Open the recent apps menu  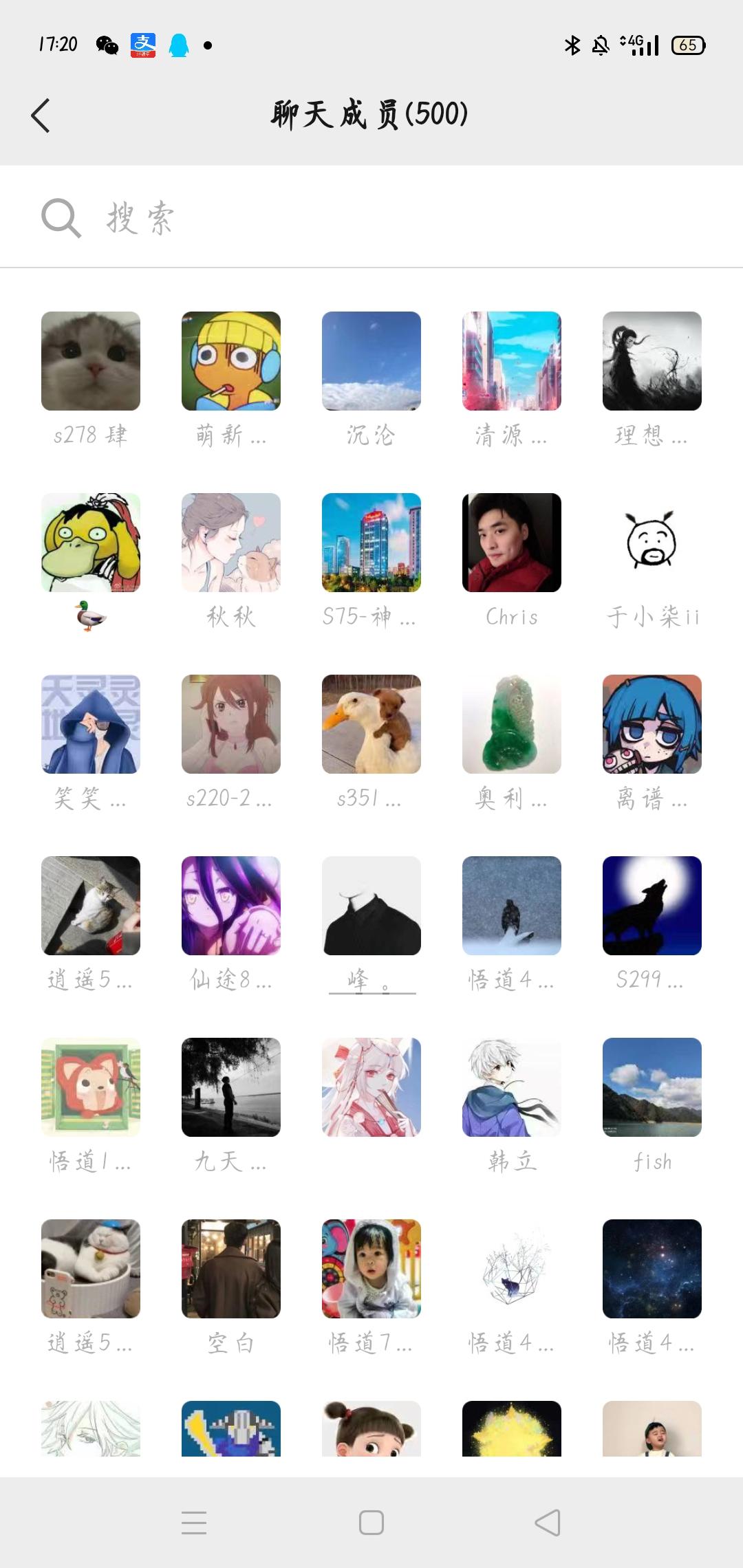pos(194,1523)
